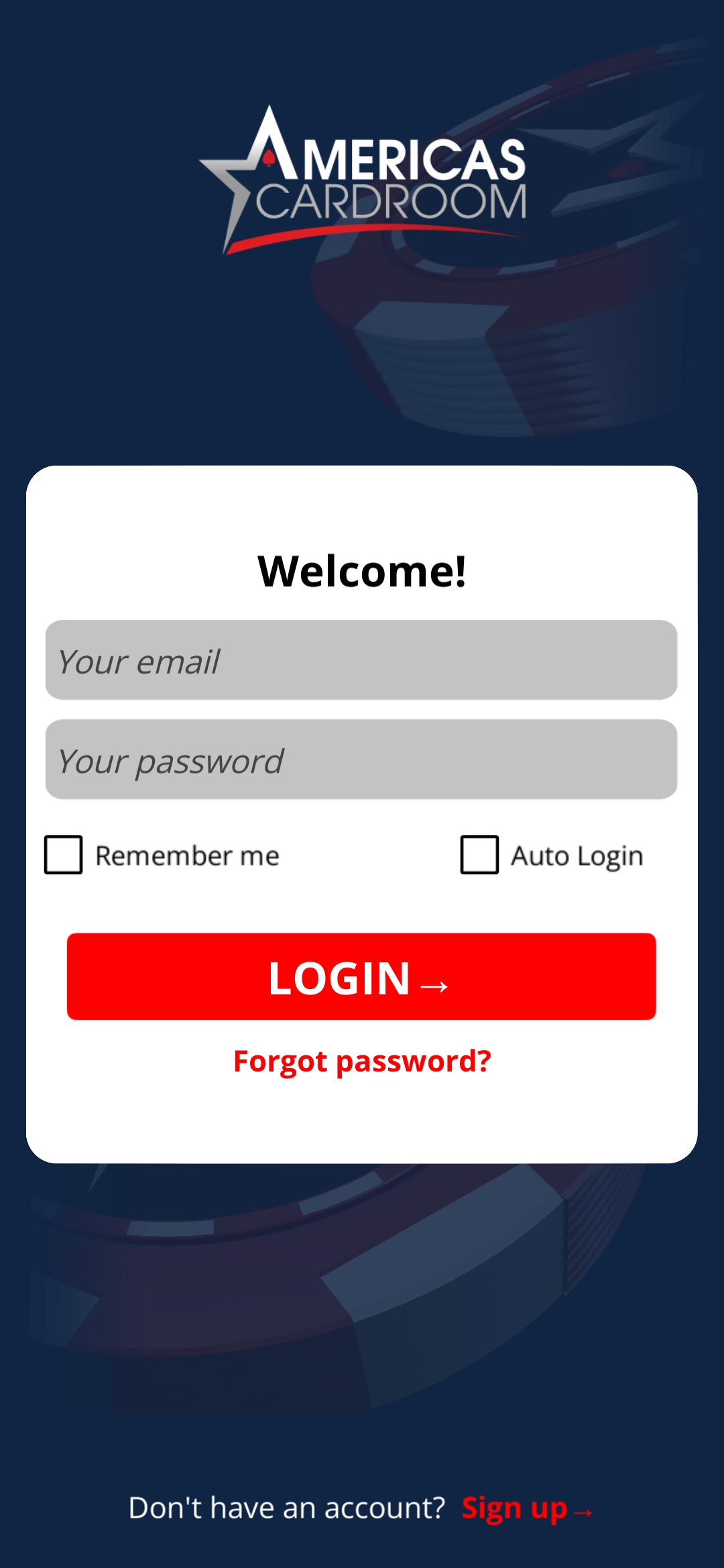Tap the red LOGIN button
724x1568 pixels.
pyautogui.click(x=361, y=976)
